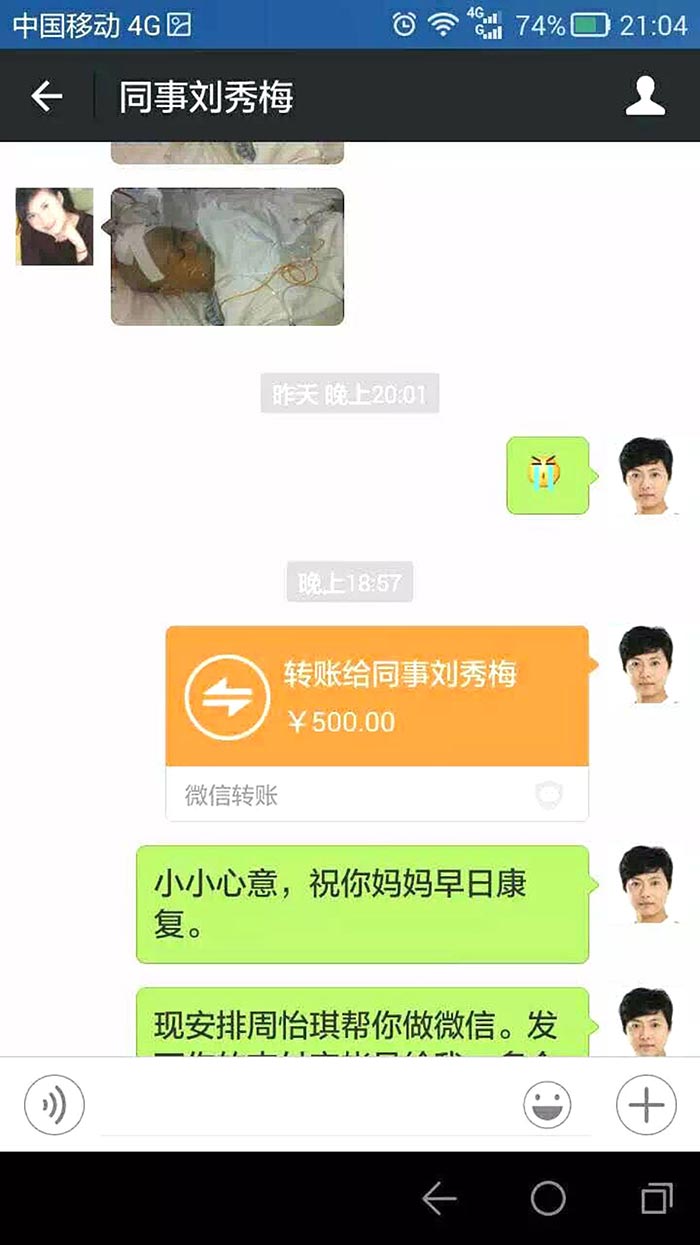Go back from the chat with 同事刘秀梅

coord(47,97)
